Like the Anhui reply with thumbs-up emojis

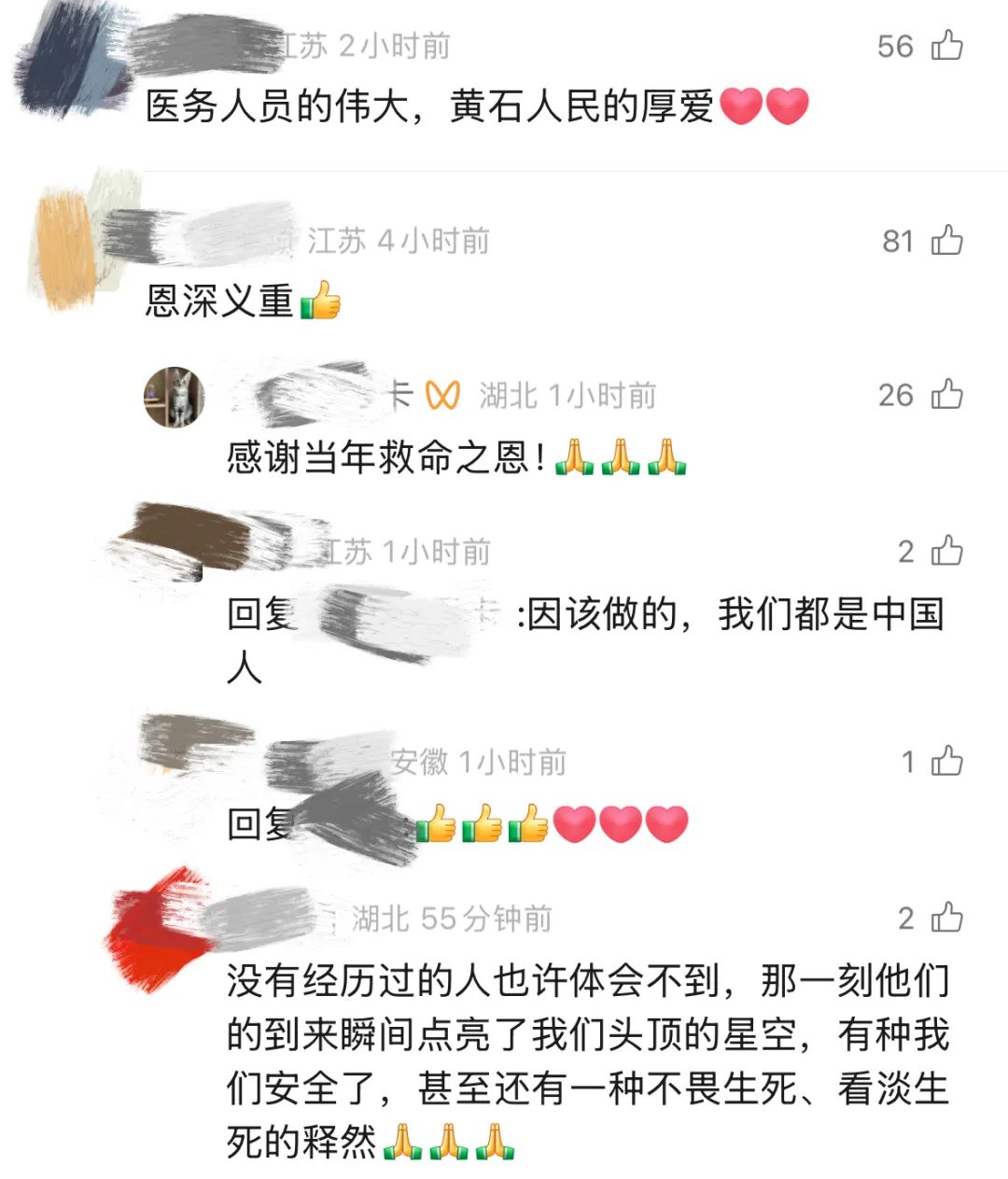pyautogui.click(x=946, y=761)
